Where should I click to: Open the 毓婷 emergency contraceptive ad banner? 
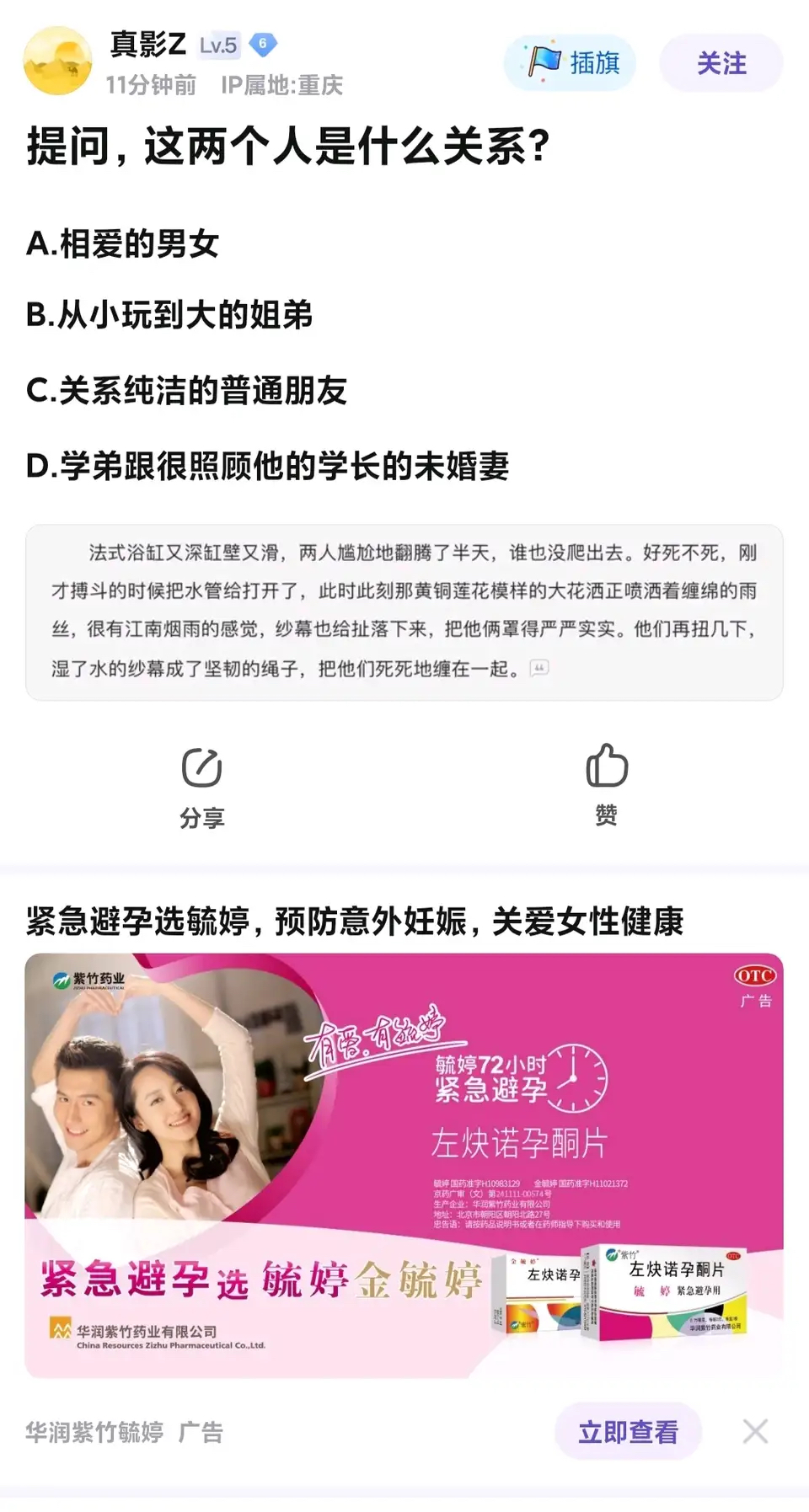404,1164
